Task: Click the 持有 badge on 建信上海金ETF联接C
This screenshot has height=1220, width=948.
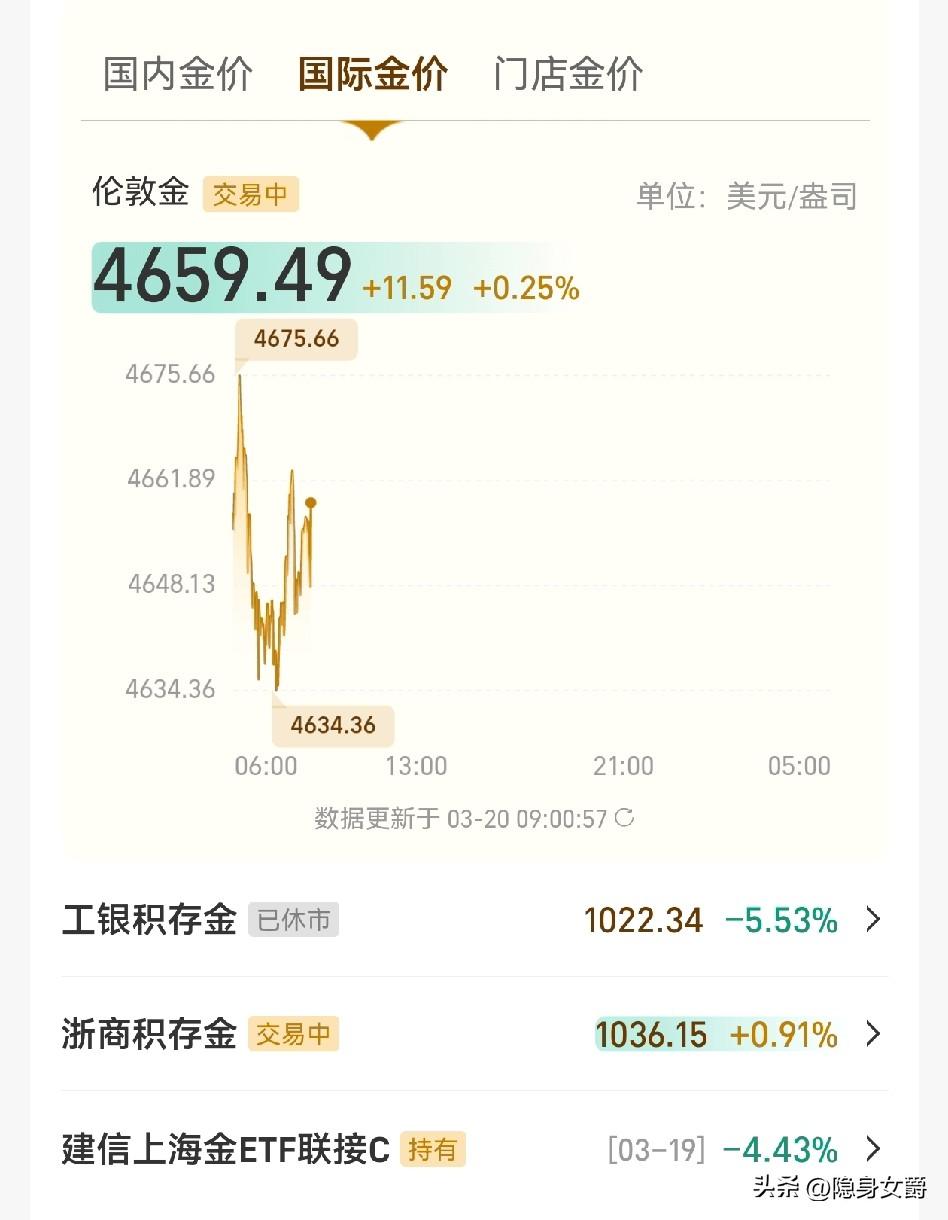Action: 434,1150
